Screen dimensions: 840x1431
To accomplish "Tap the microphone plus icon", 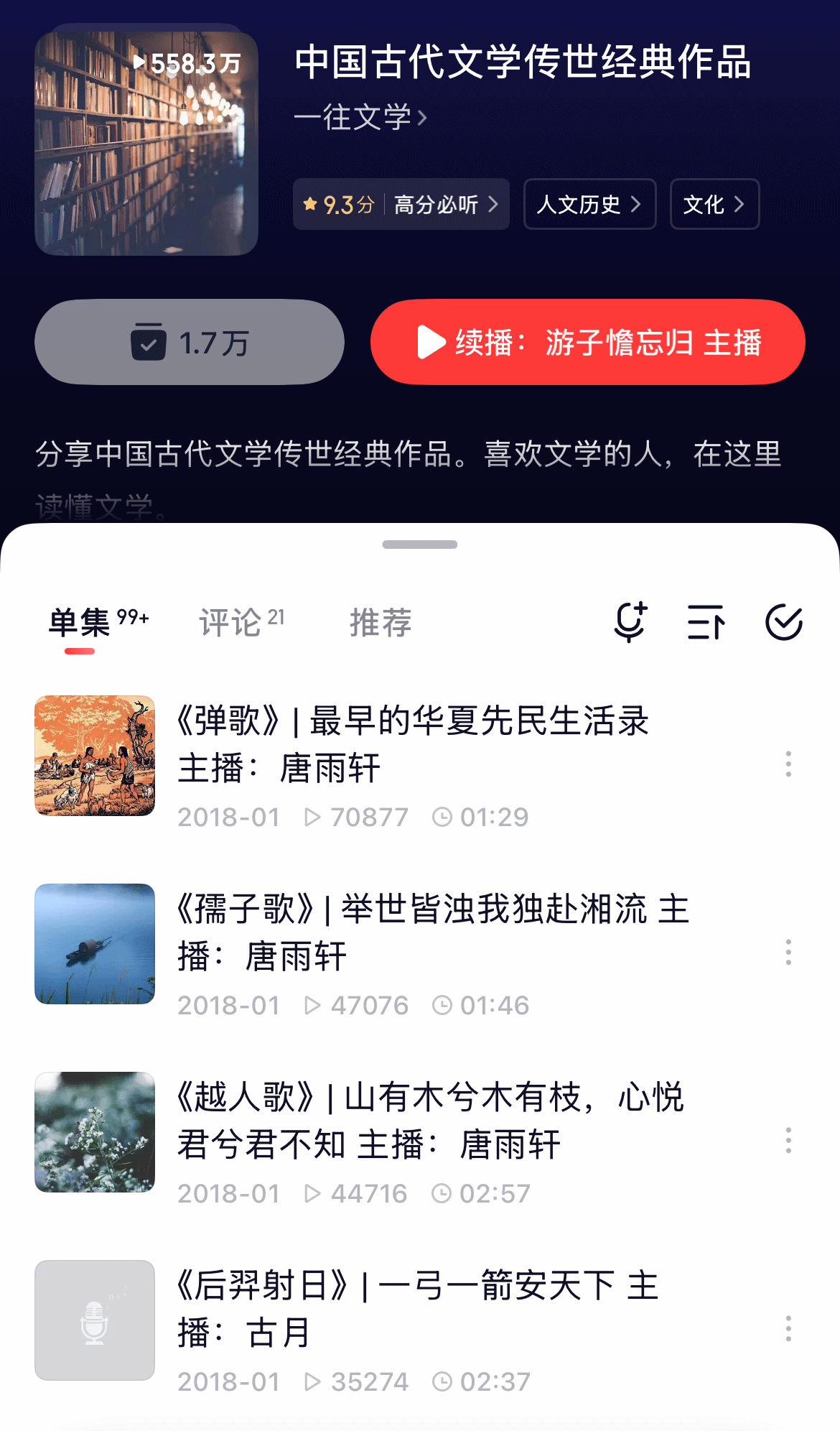I will 630,622.
